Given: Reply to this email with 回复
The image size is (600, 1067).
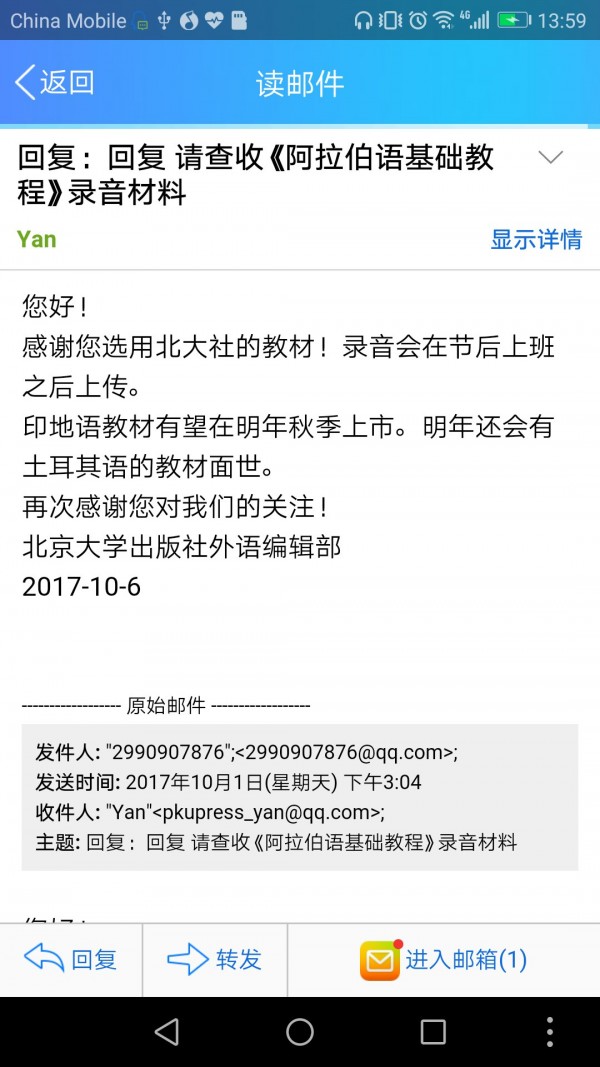Looking at the screenshot, I should pyautogui.click(x=72, y=960).
